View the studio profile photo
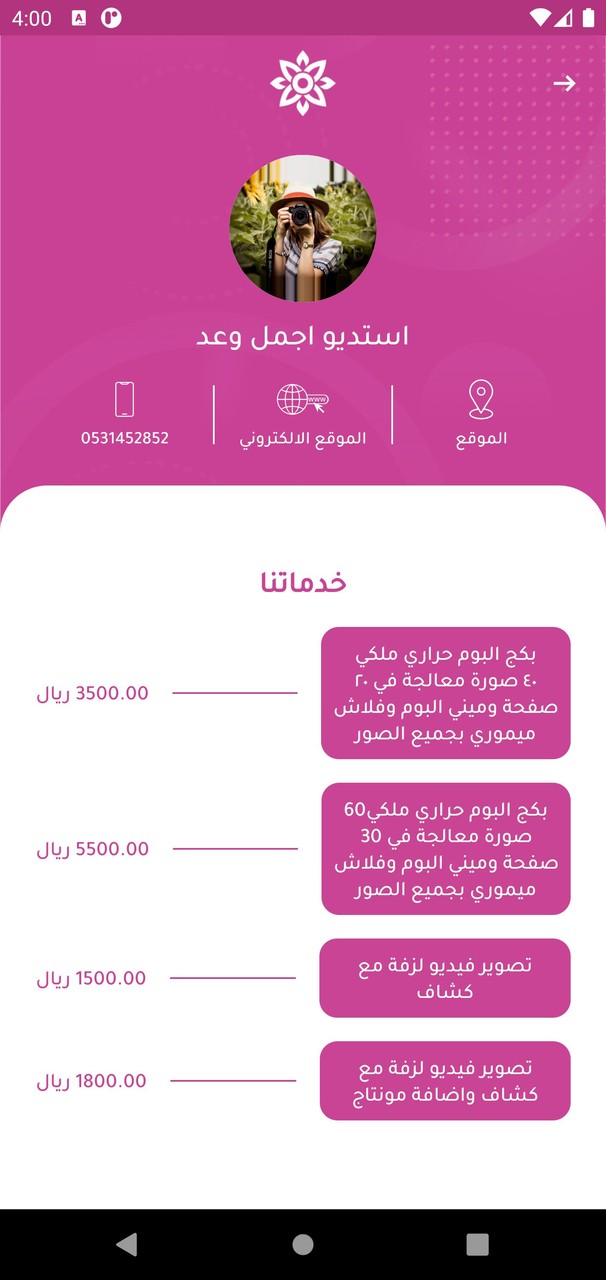The width and height of the screenshot is (606, 1280). [303, 229]
